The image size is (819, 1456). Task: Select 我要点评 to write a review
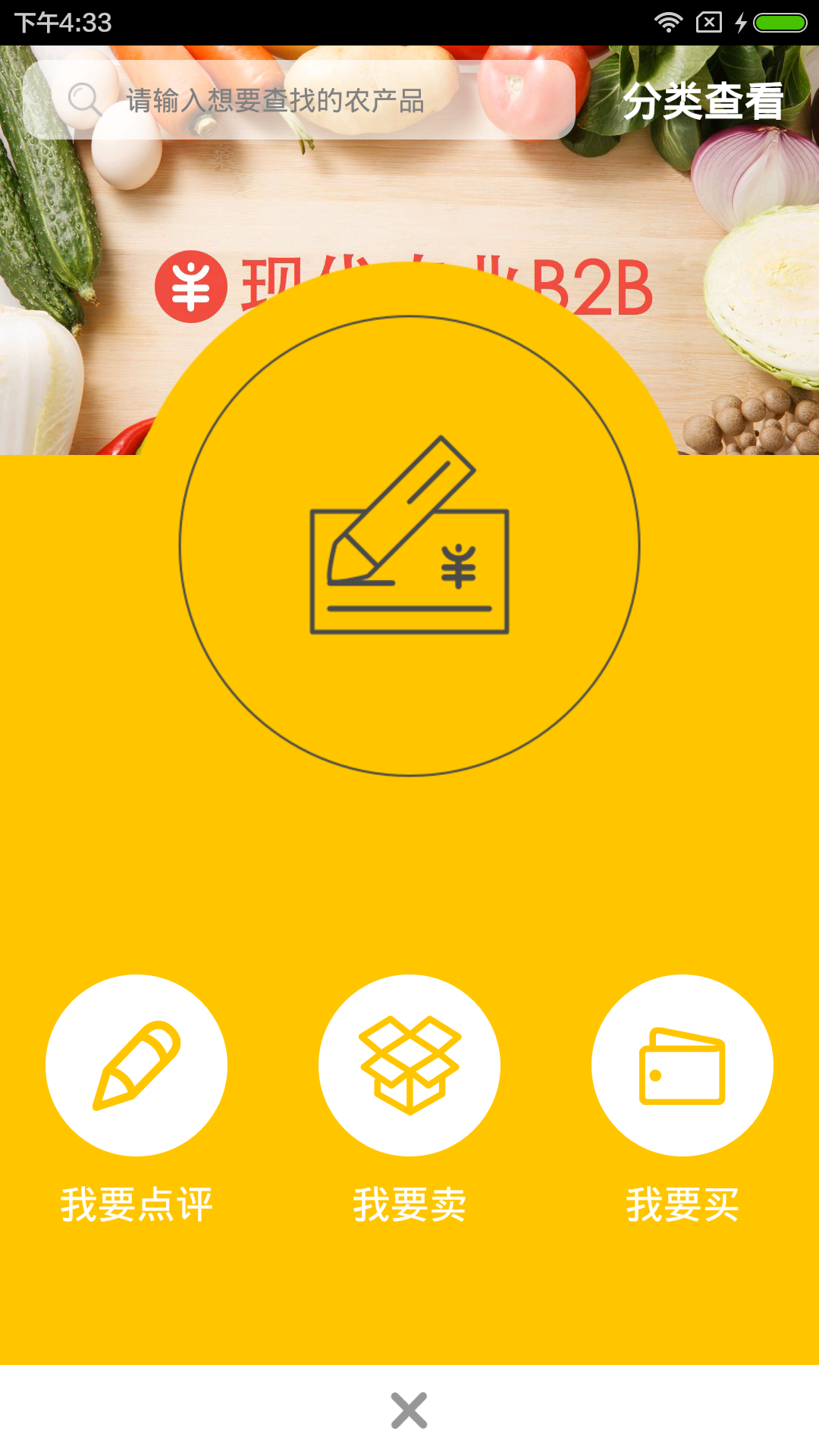pyautogui.click(x=136, y=1065)
